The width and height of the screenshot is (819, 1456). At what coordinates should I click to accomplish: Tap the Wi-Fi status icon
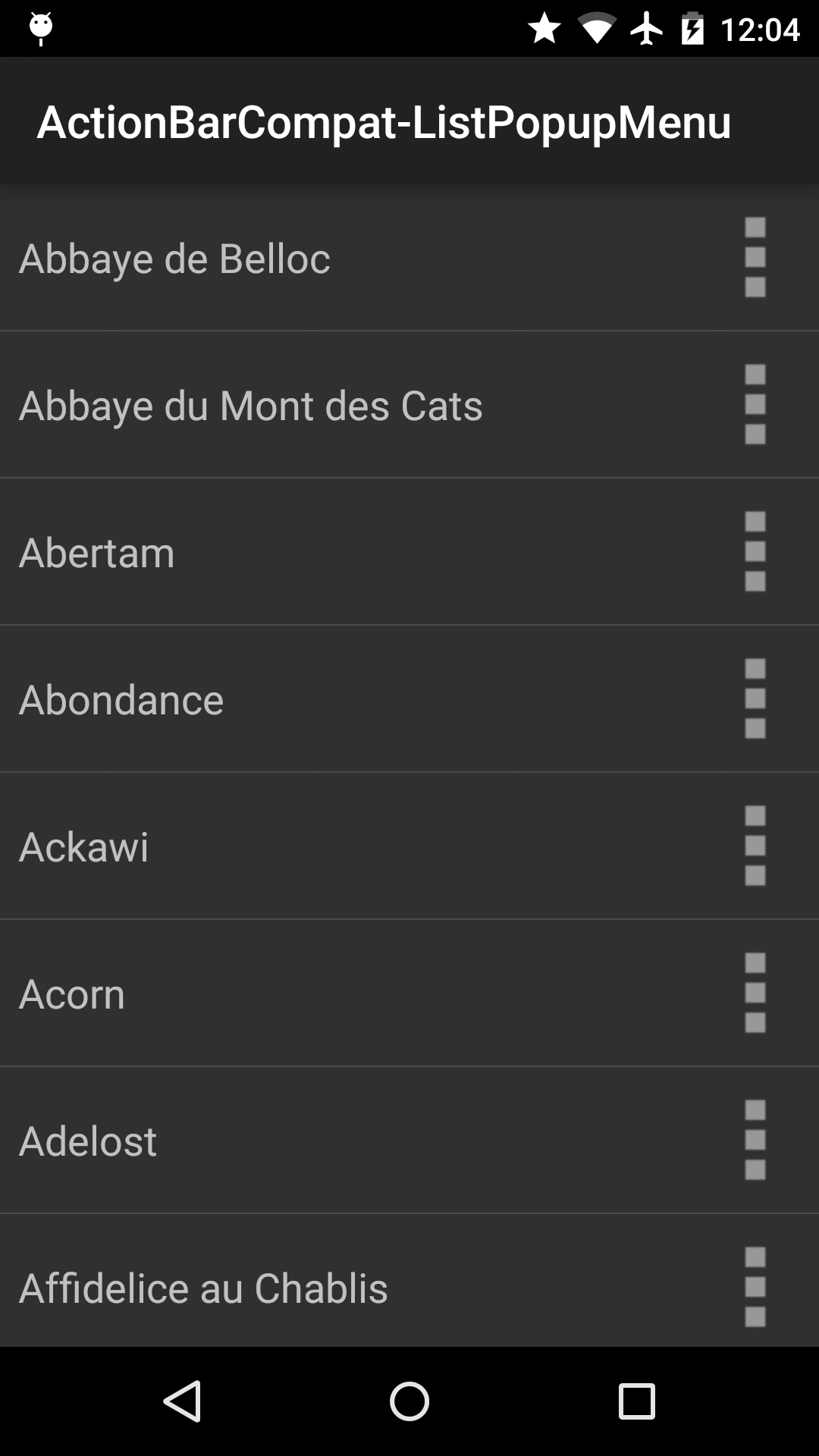[x=598, y=27]
